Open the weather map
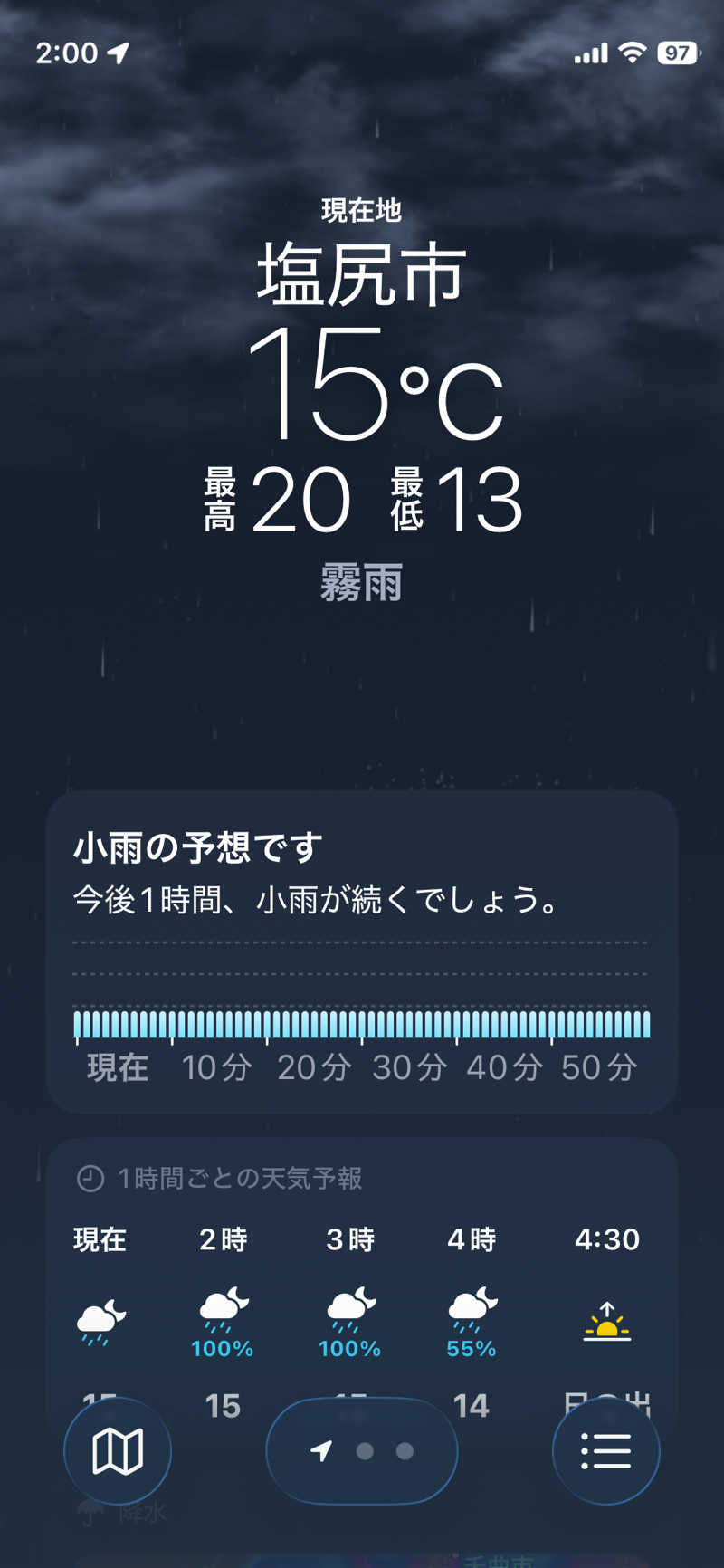The height and width of the screenshot is (1568, 724). pyautogui.click(x=118, y=1451)
